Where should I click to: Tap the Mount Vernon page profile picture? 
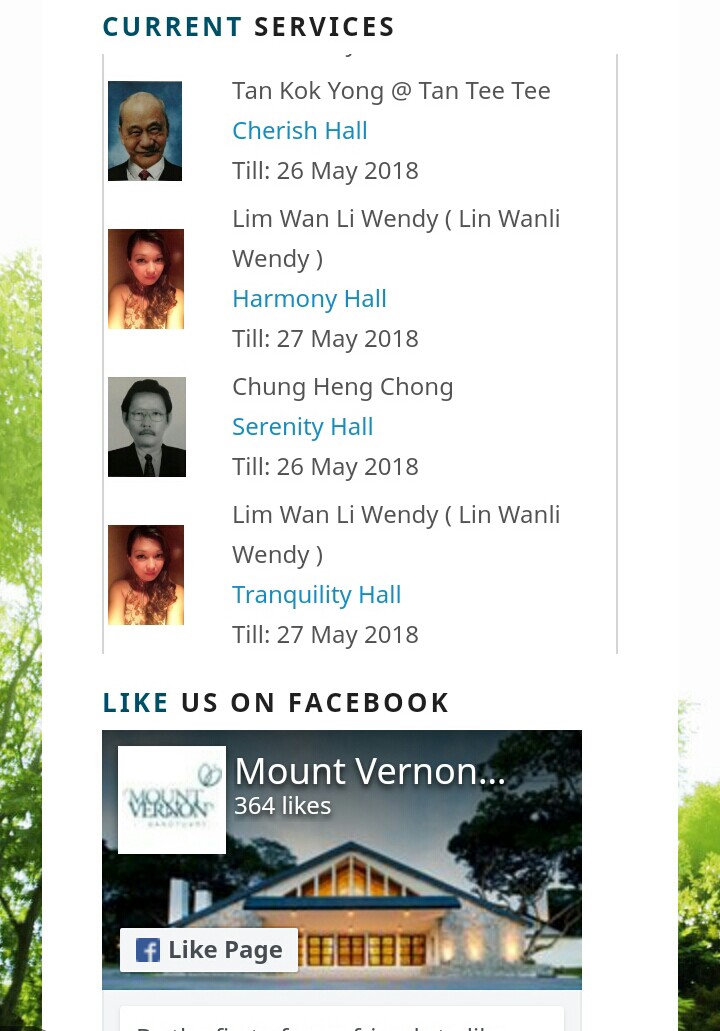172,800
